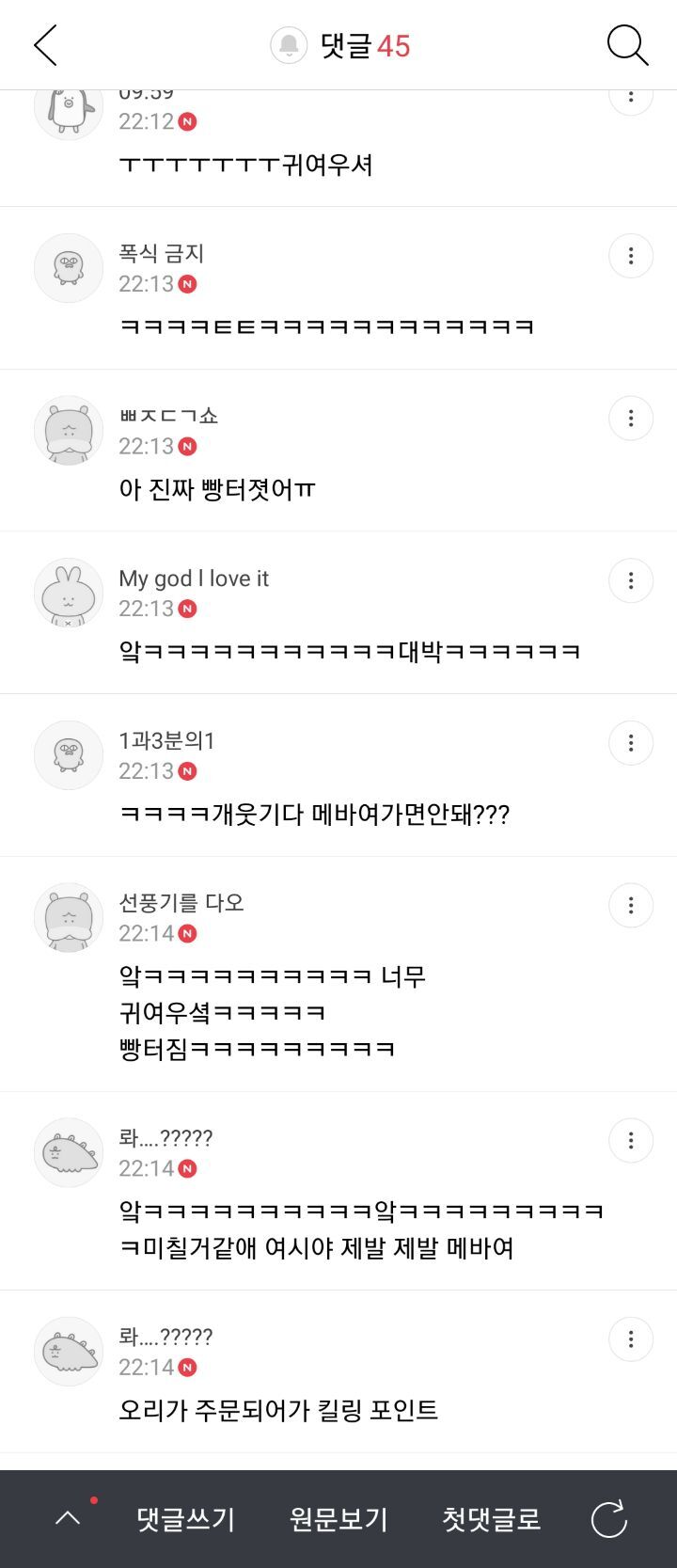Tap the up chevron in bottom bar
Image resolution: width=677 pixels, height=1568 pixels.
click(68, 1518)
